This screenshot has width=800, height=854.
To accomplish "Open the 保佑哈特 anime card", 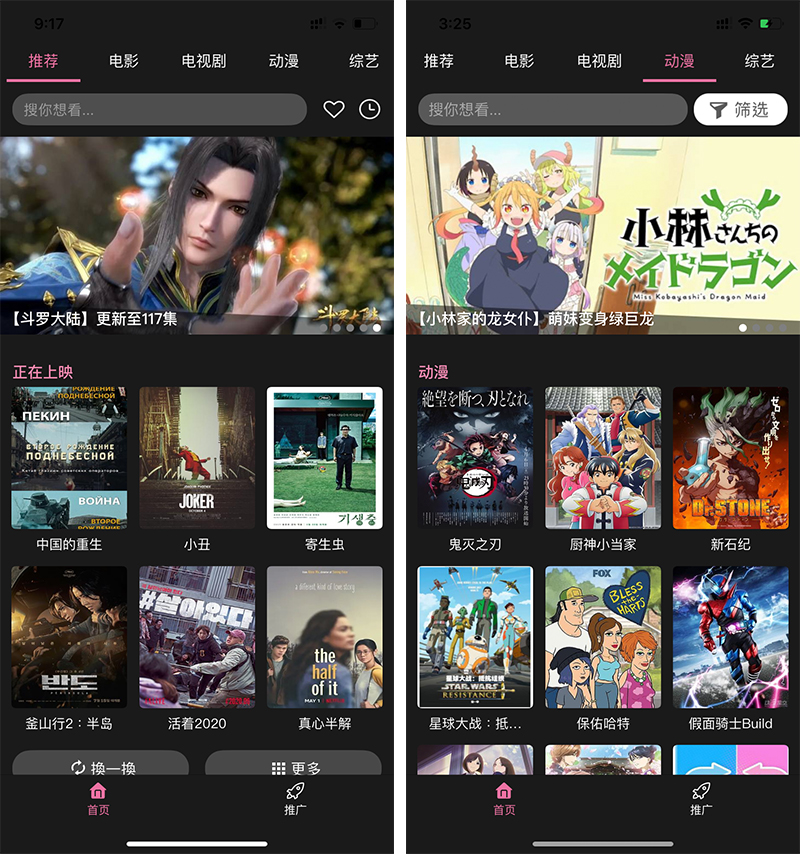I will coord(603,637).
